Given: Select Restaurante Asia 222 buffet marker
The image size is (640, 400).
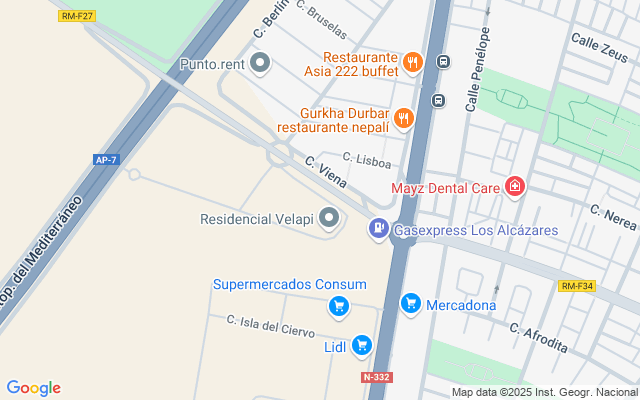Looking at the screenshot, I should click(413, 63).
